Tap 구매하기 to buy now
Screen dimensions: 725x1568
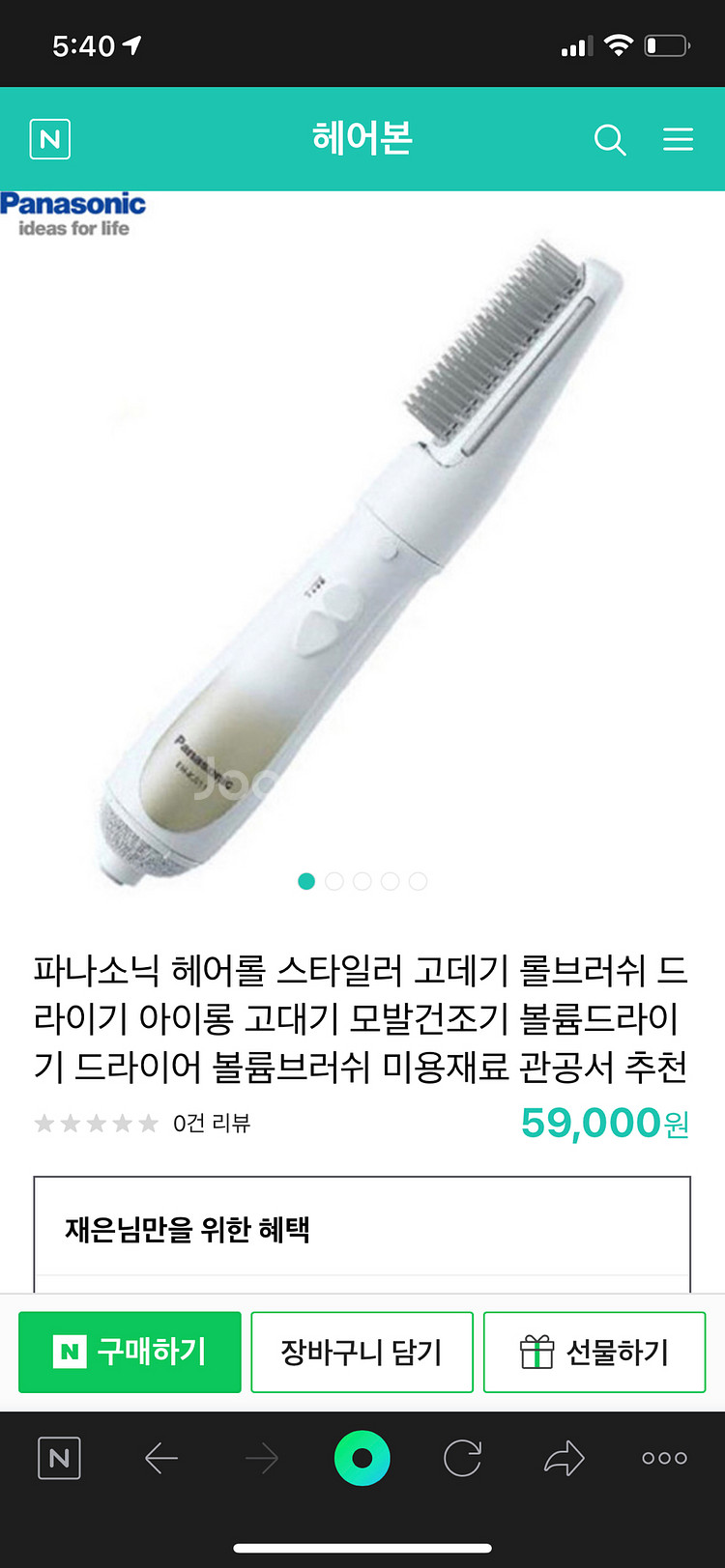point(130,1352)
